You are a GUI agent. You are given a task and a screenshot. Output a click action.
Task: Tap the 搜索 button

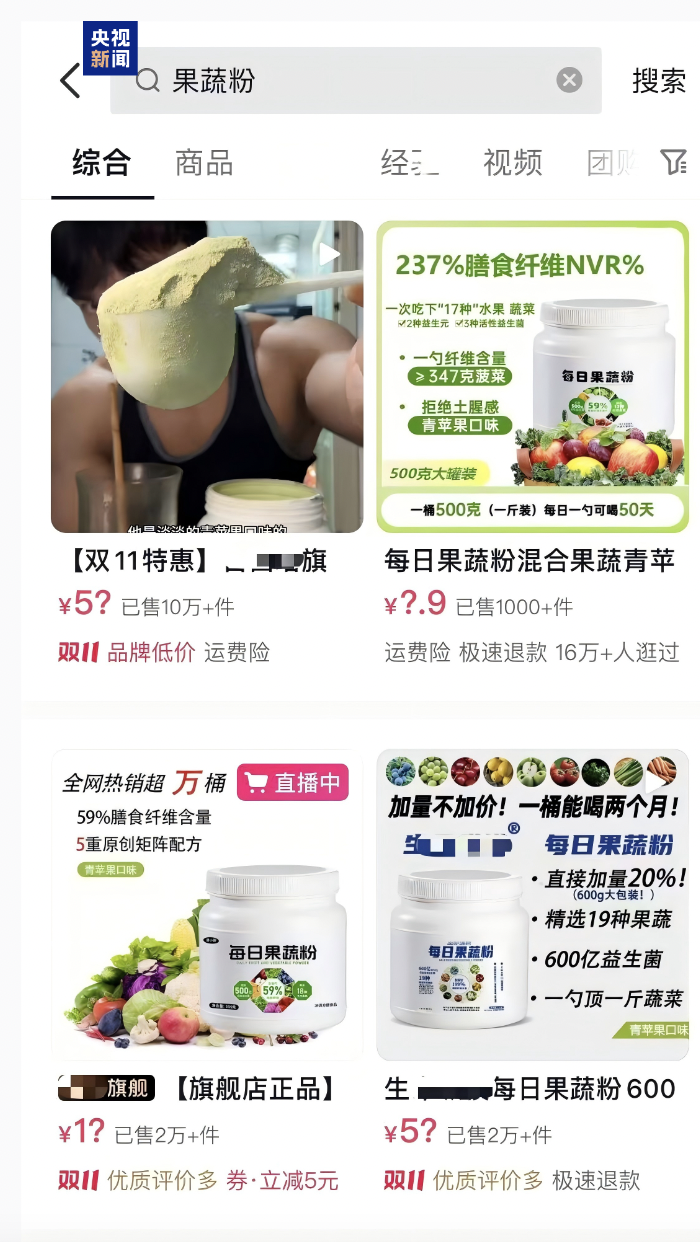659,81
